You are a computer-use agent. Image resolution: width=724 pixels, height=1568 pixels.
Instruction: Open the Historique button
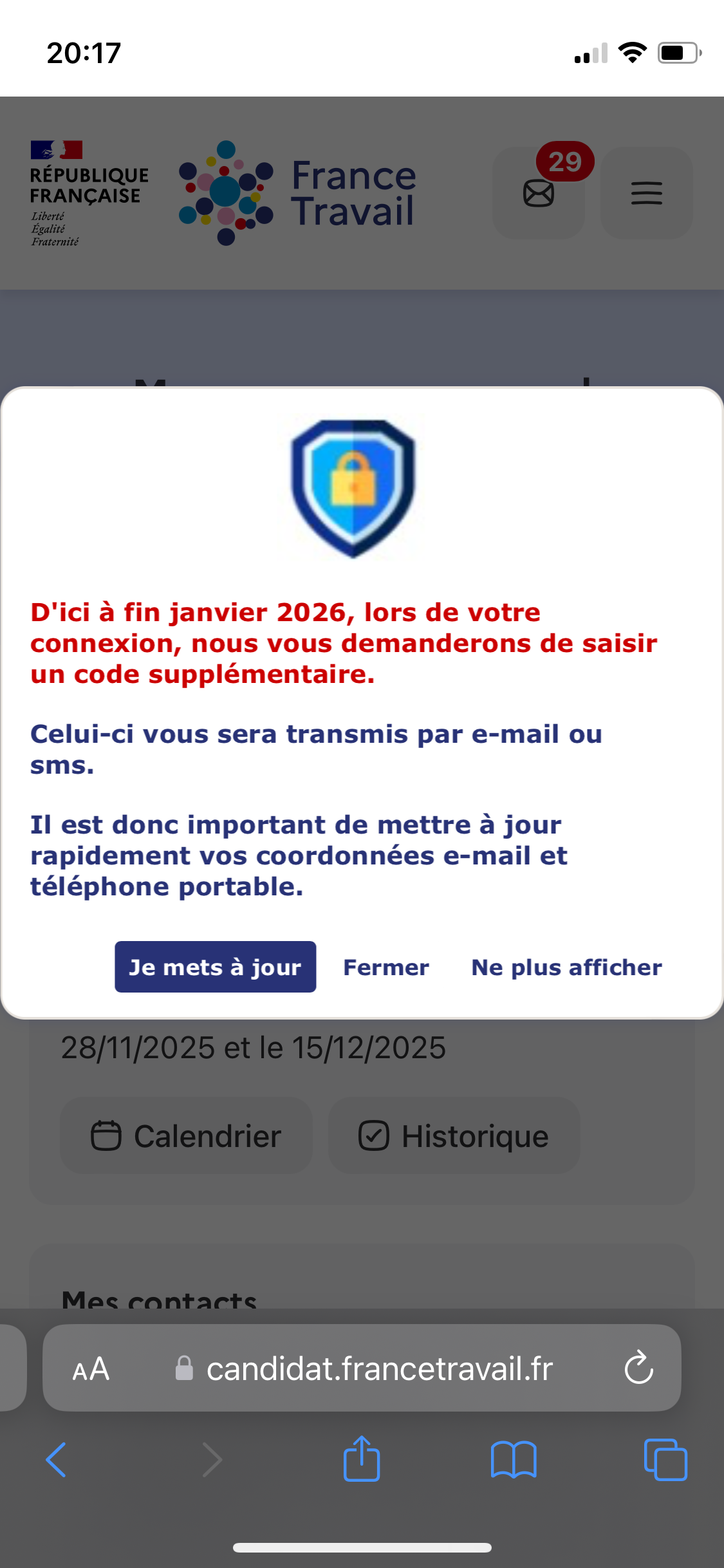coord(454,1135)
